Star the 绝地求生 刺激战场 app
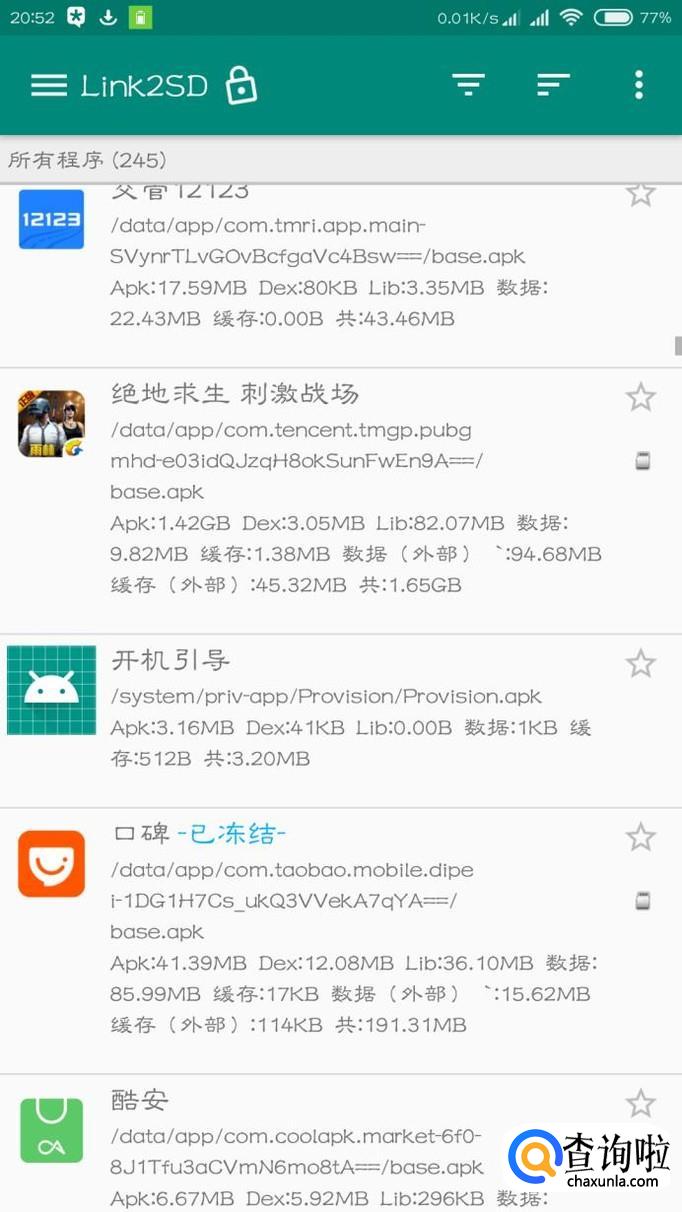 click(641, 398)
